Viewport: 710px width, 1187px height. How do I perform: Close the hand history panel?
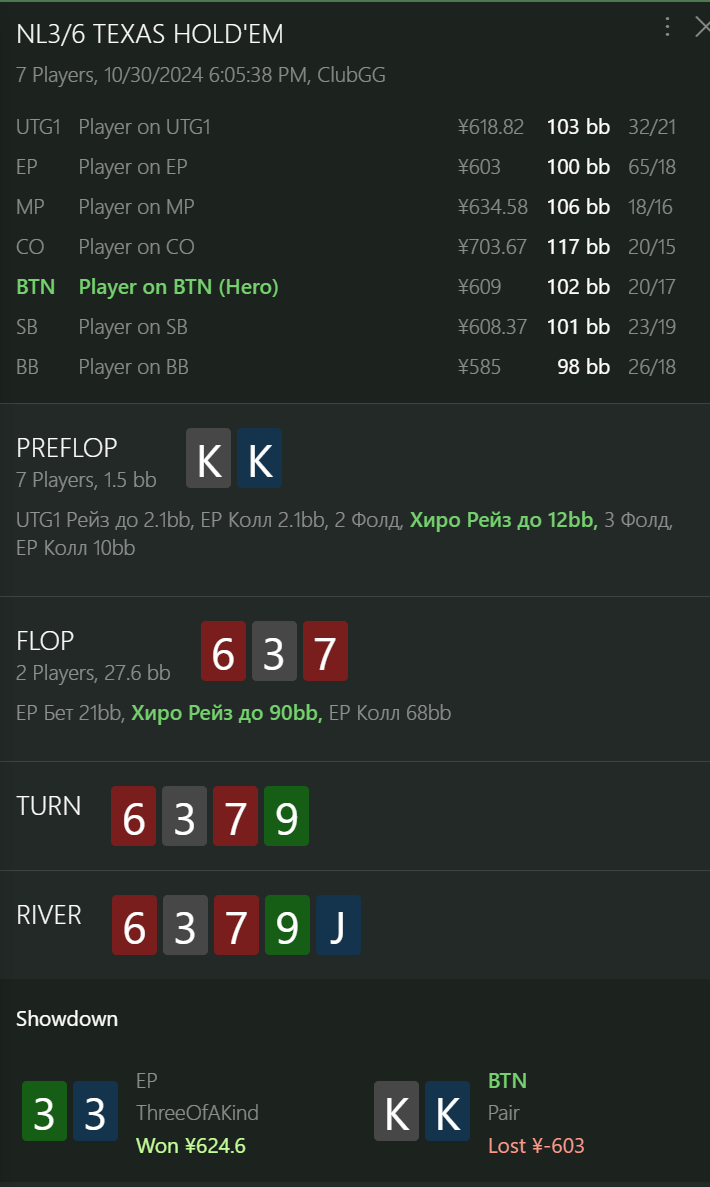point(702,27)
